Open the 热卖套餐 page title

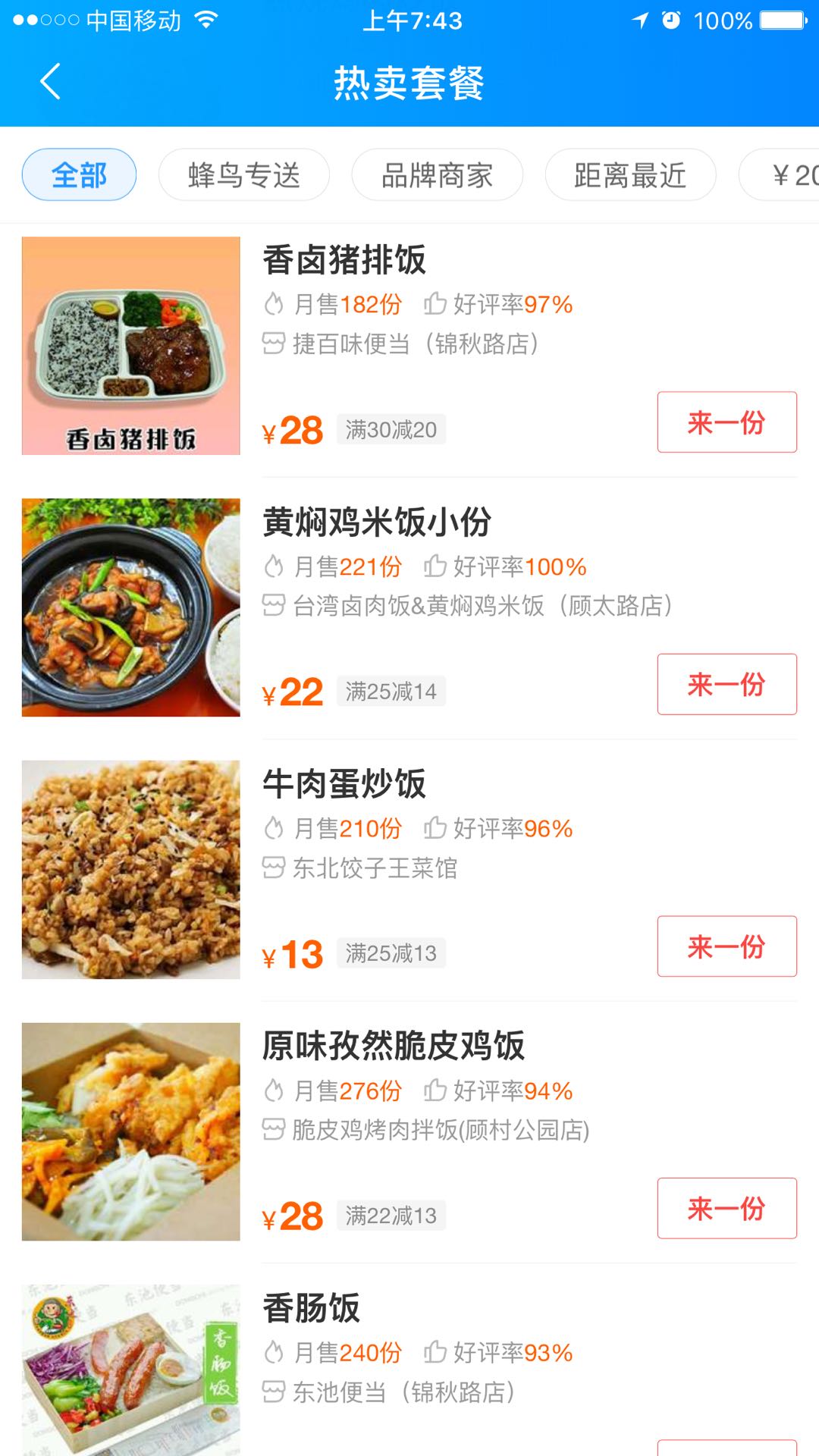[409, 85]
